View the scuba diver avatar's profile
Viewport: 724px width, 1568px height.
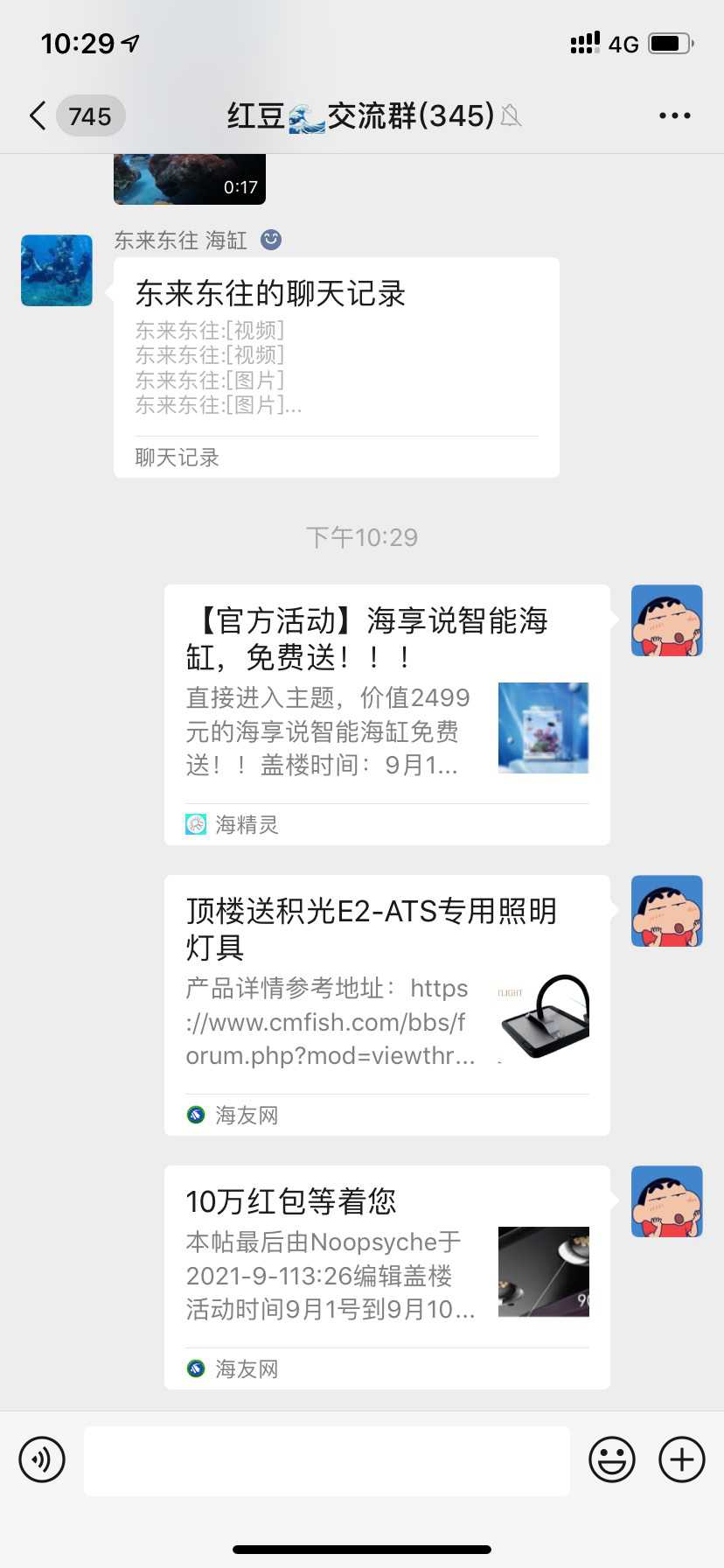[x=57, y=270]
